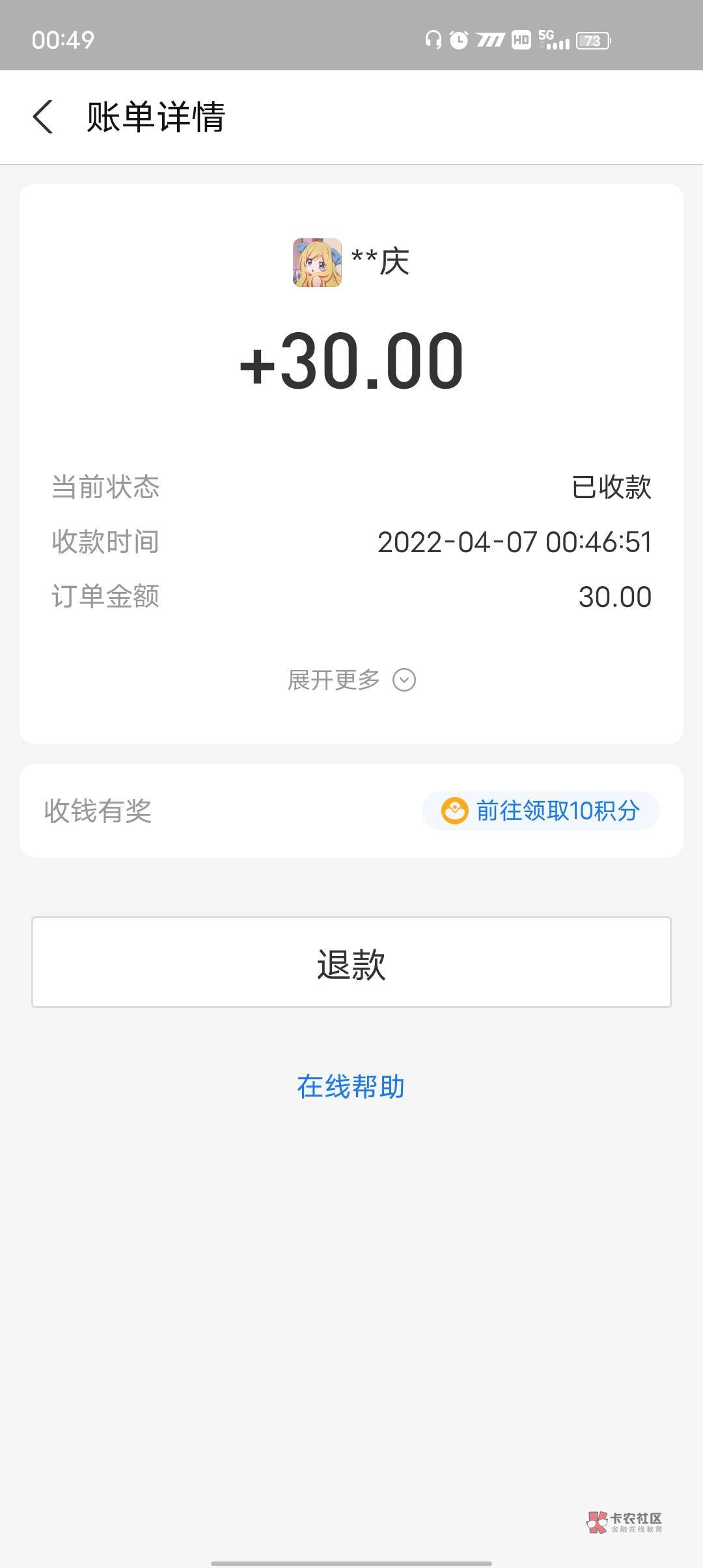Expand 展开更多 for more bill details
Viewport: 703px width, 1568px height.
[x=351, y=680]
